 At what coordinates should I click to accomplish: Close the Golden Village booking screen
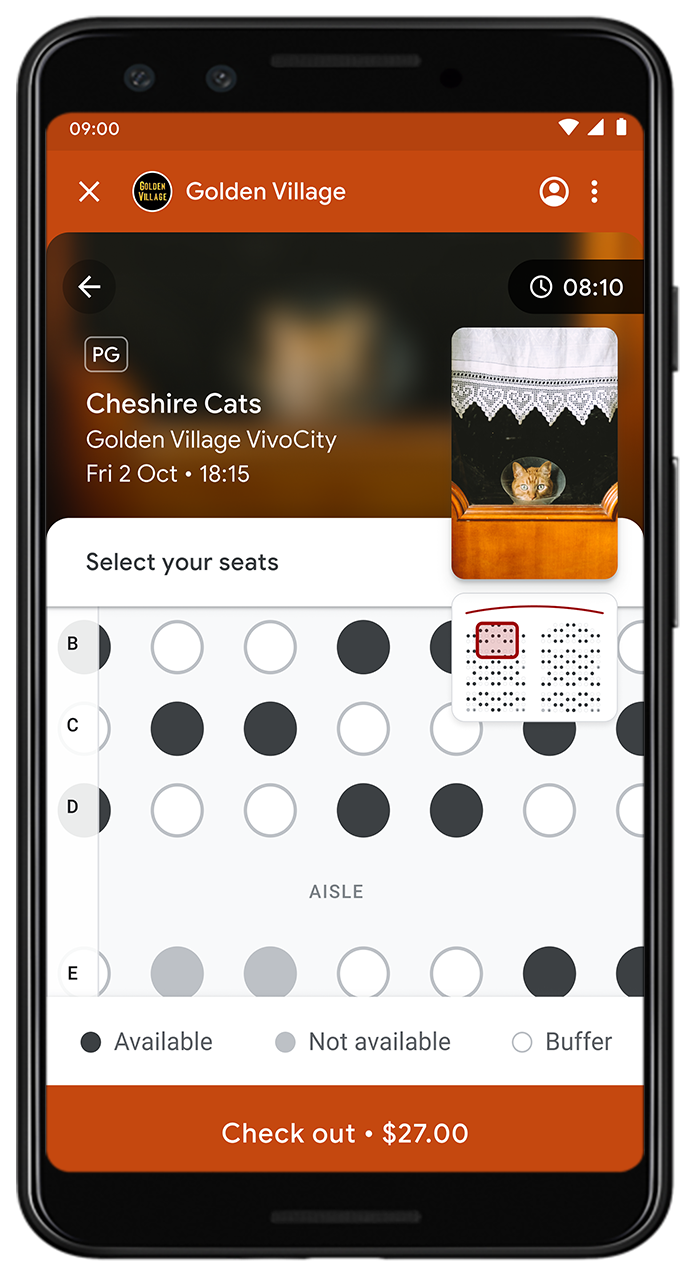point(89,192)
